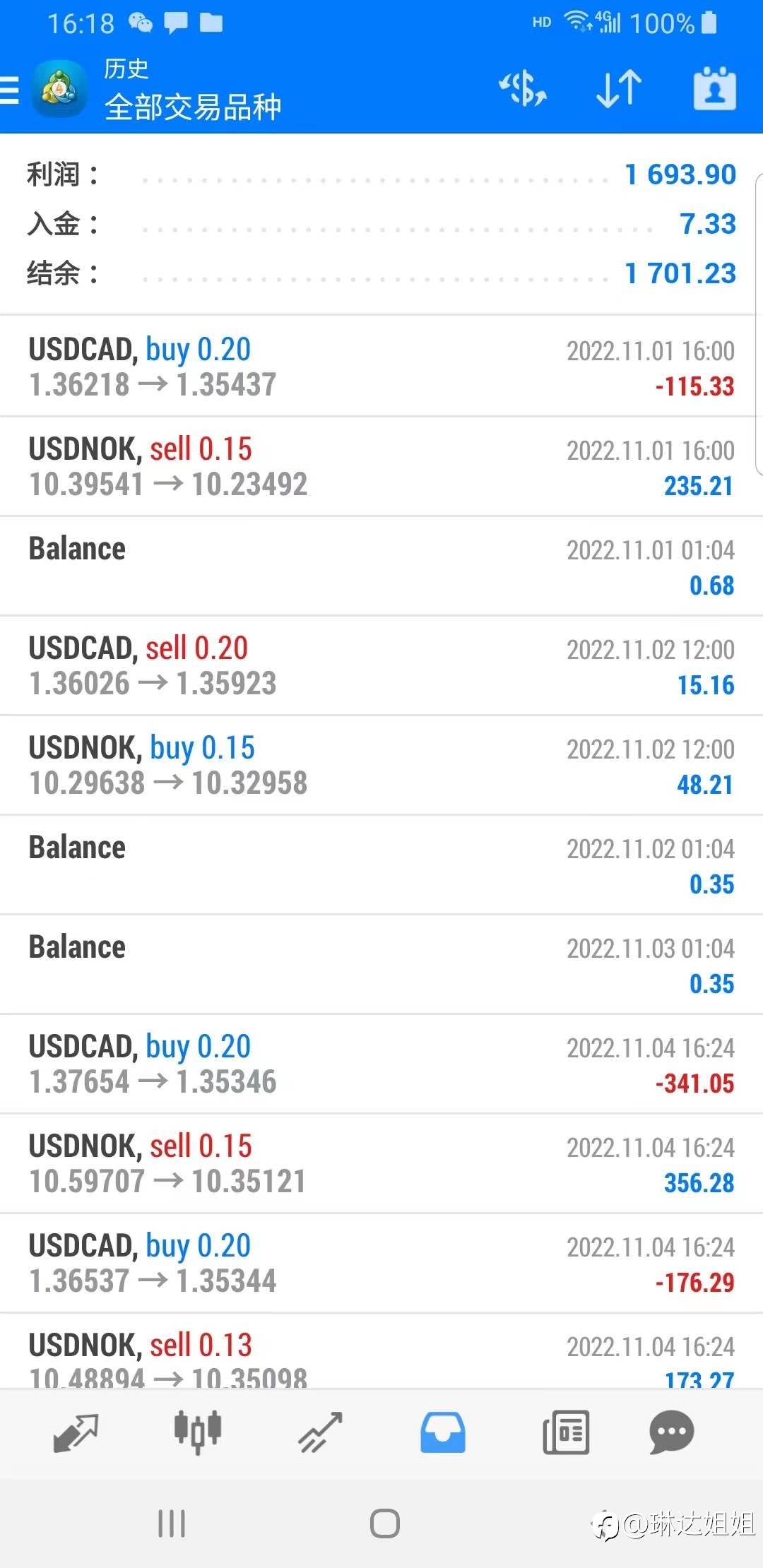
Task: Tap the sort arrows icon
Action: tap(619, 89)
